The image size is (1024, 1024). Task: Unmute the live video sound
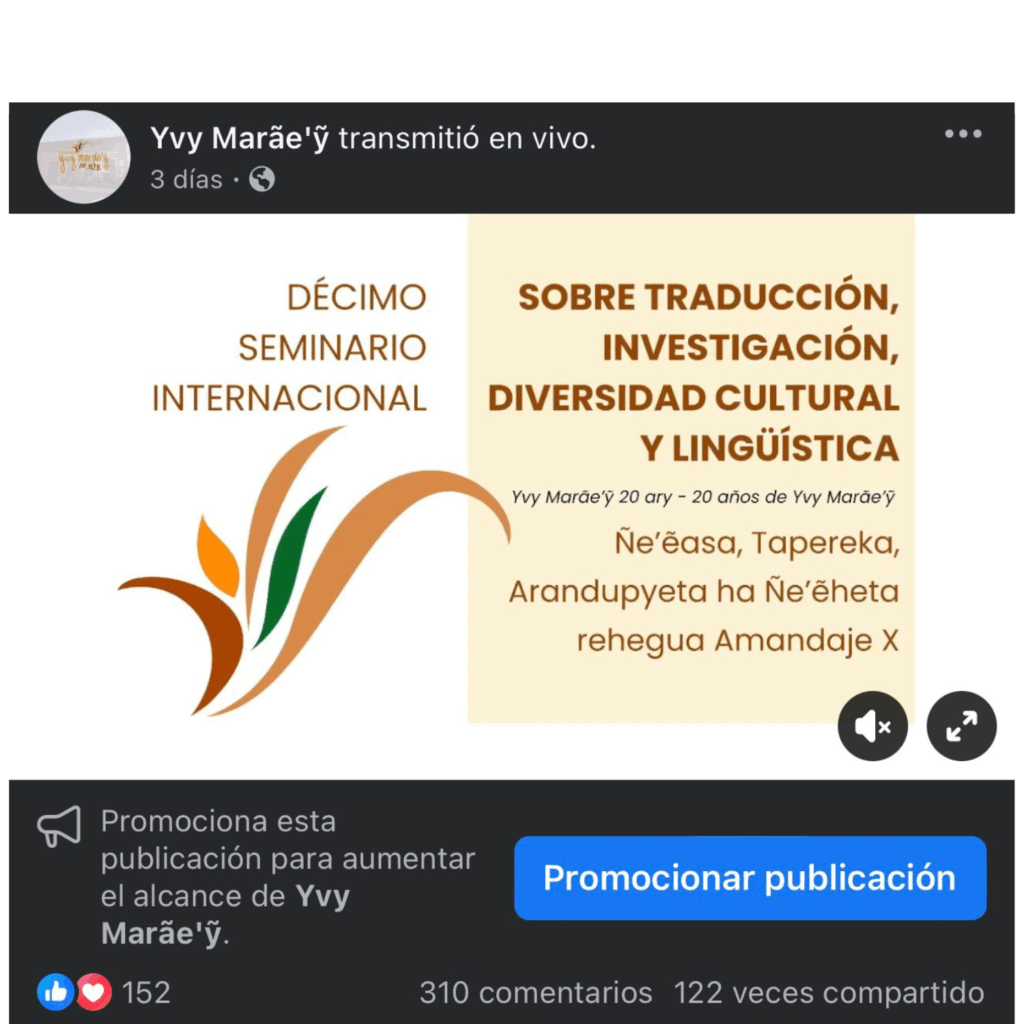[x=872, y=726]
